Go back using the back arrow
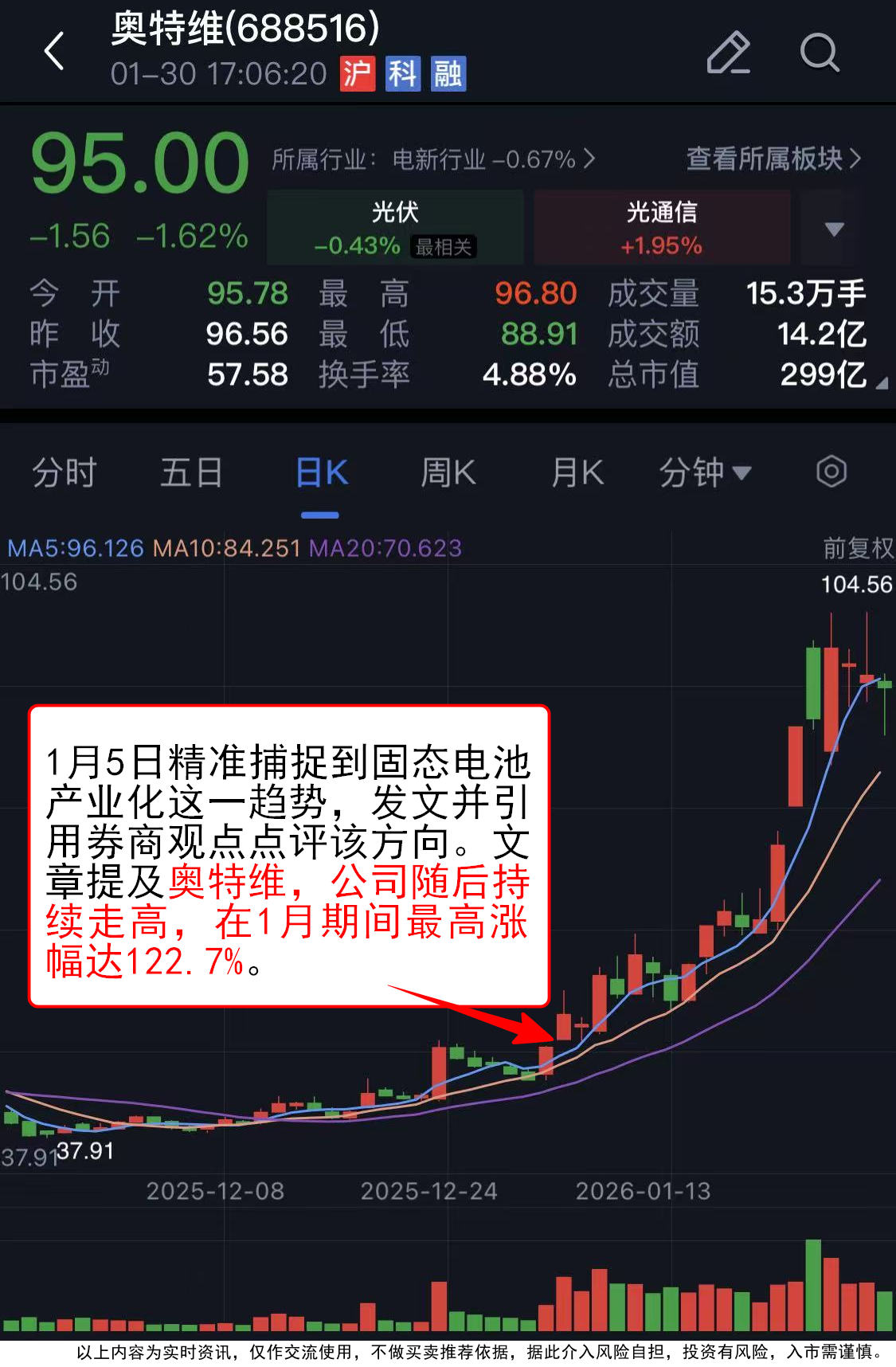This screenshot has width=896, height=1367. [x=54, y=53]
